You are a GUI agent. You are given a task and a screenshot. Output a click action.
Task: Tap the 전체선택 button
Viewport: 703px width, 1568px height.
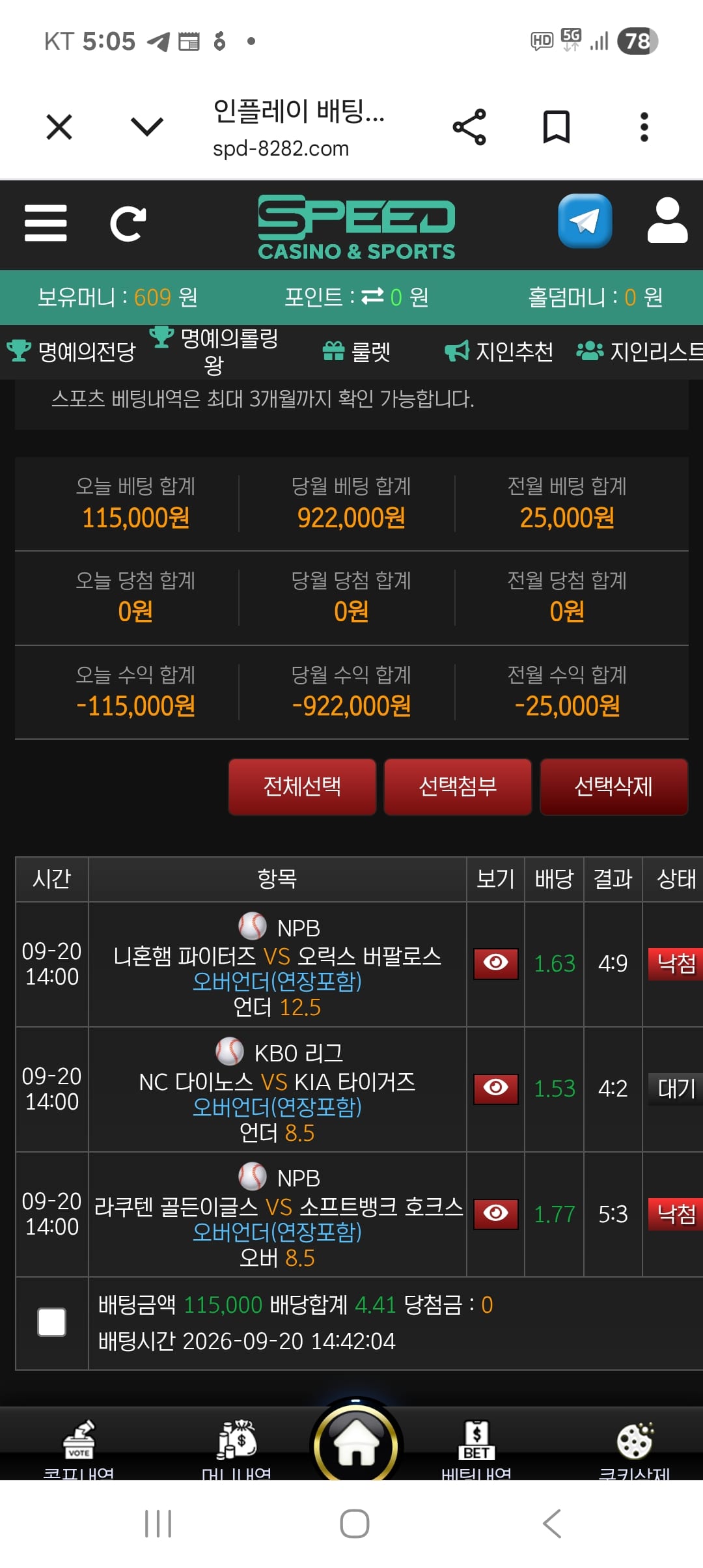click(302, 787)
